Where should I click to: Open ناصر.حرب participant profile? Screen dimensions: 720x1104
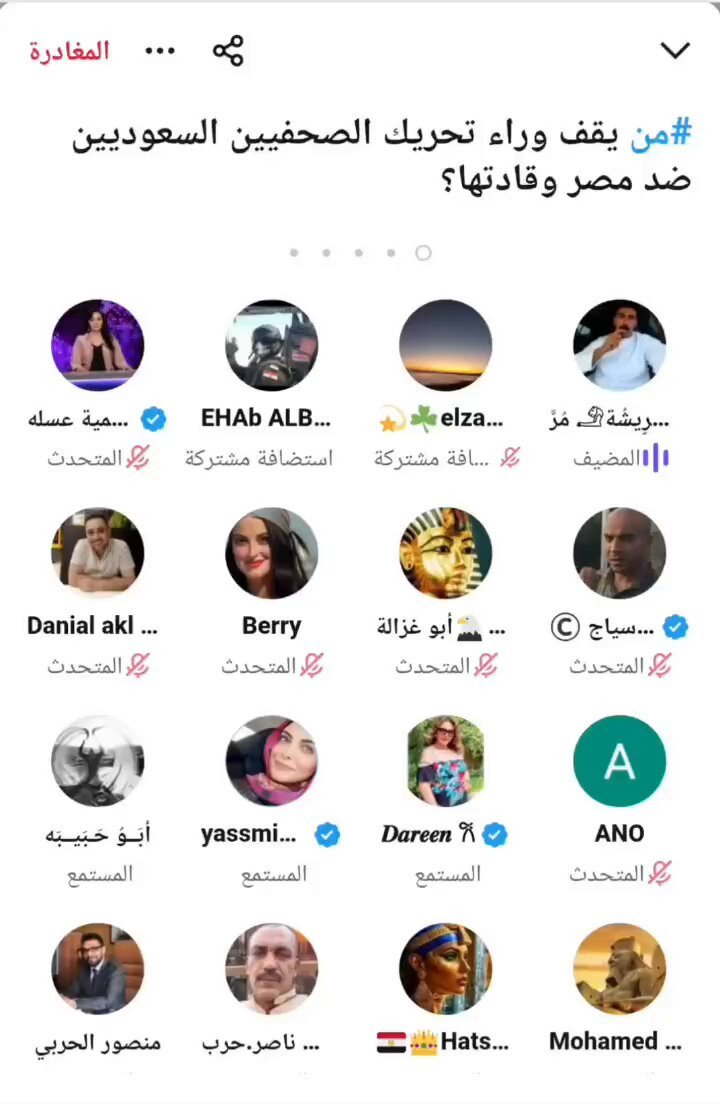(x=271, y=968)
